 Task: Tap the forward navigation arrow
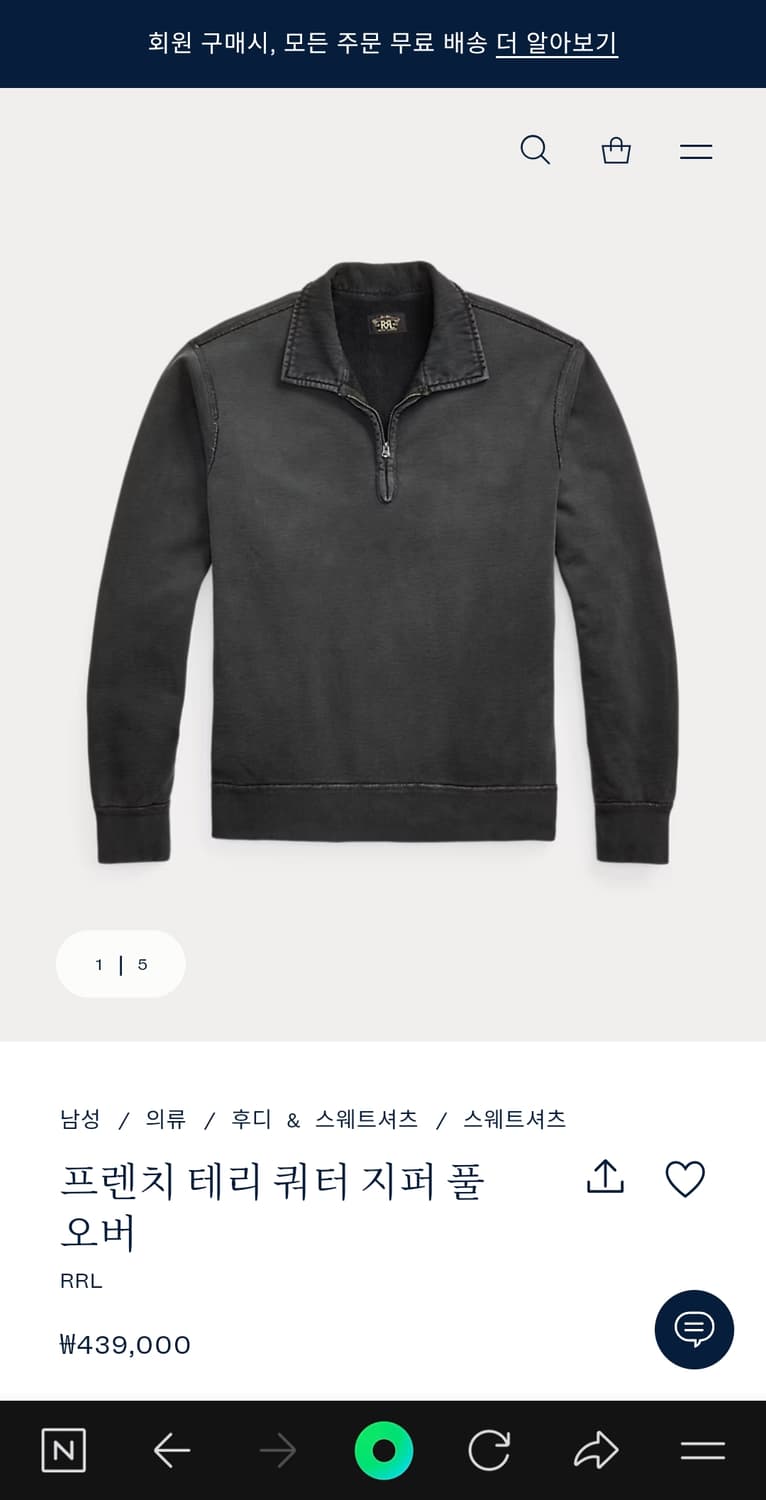(x=278, y=1449)
